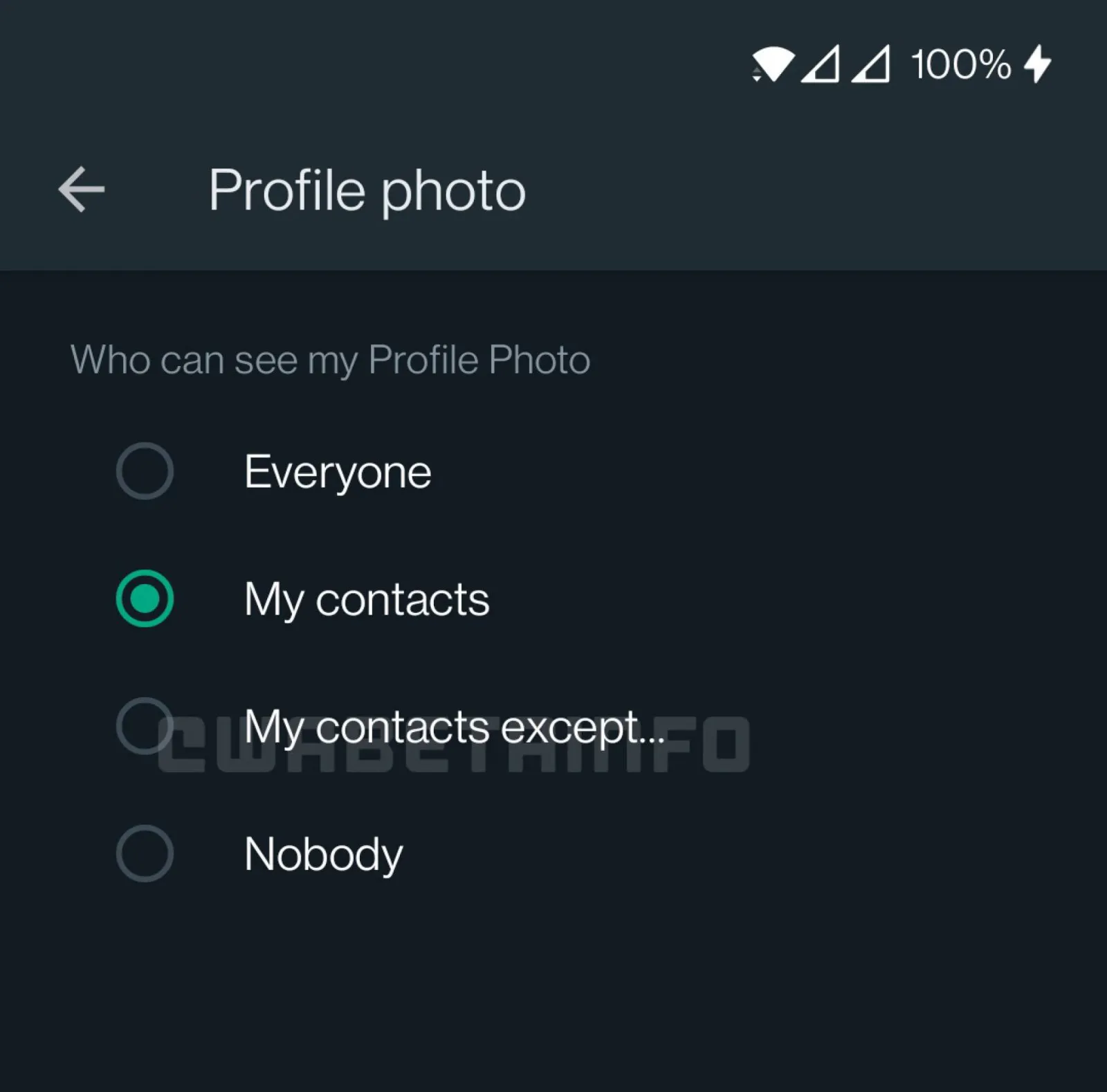Set profile photo visibility to Nobody
1107x1092 pixels.
coord(145,853)
